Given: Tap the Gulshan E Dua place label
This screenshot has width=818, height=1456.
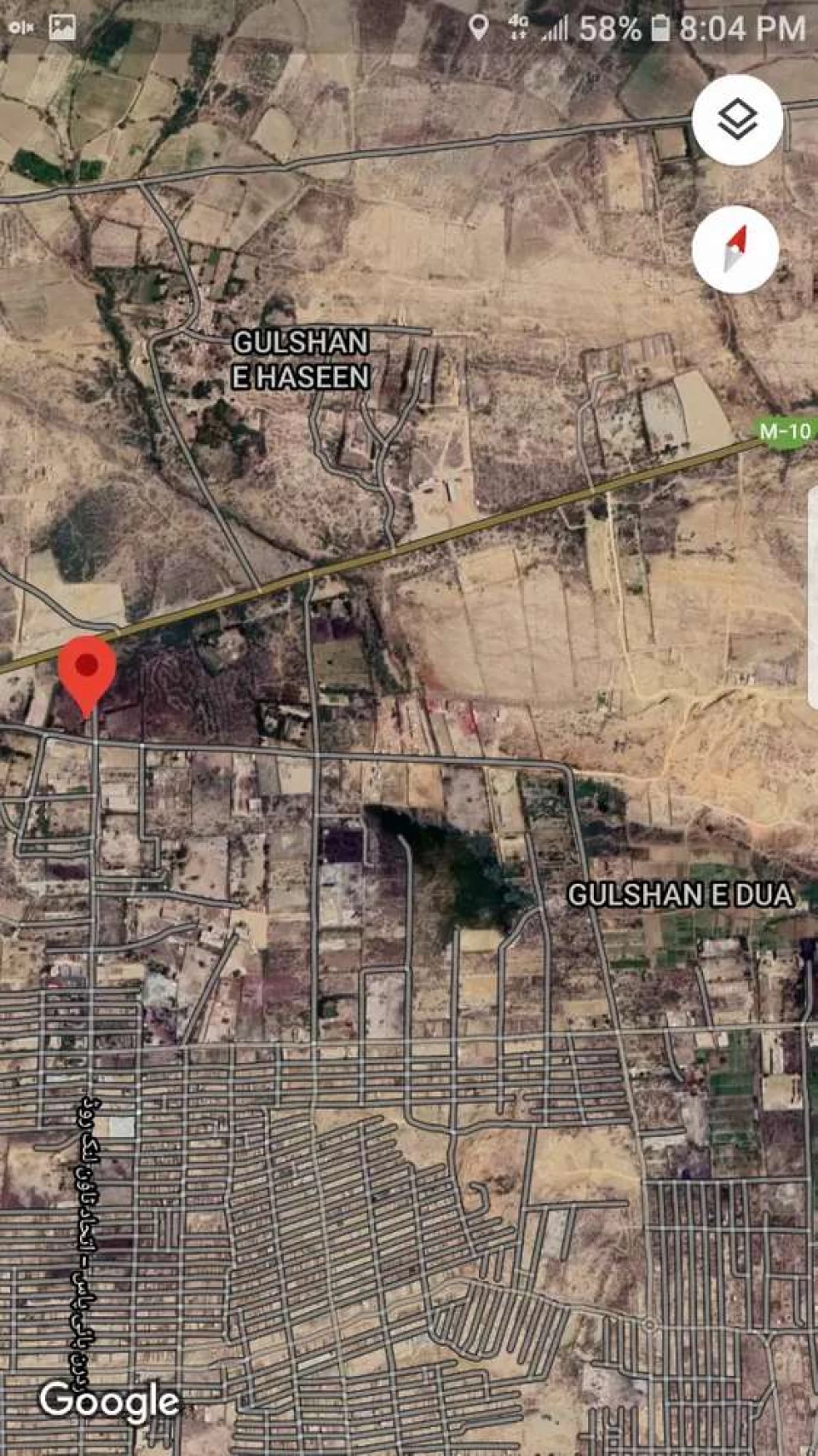Looking at the screenshot, I should point(680,895).
